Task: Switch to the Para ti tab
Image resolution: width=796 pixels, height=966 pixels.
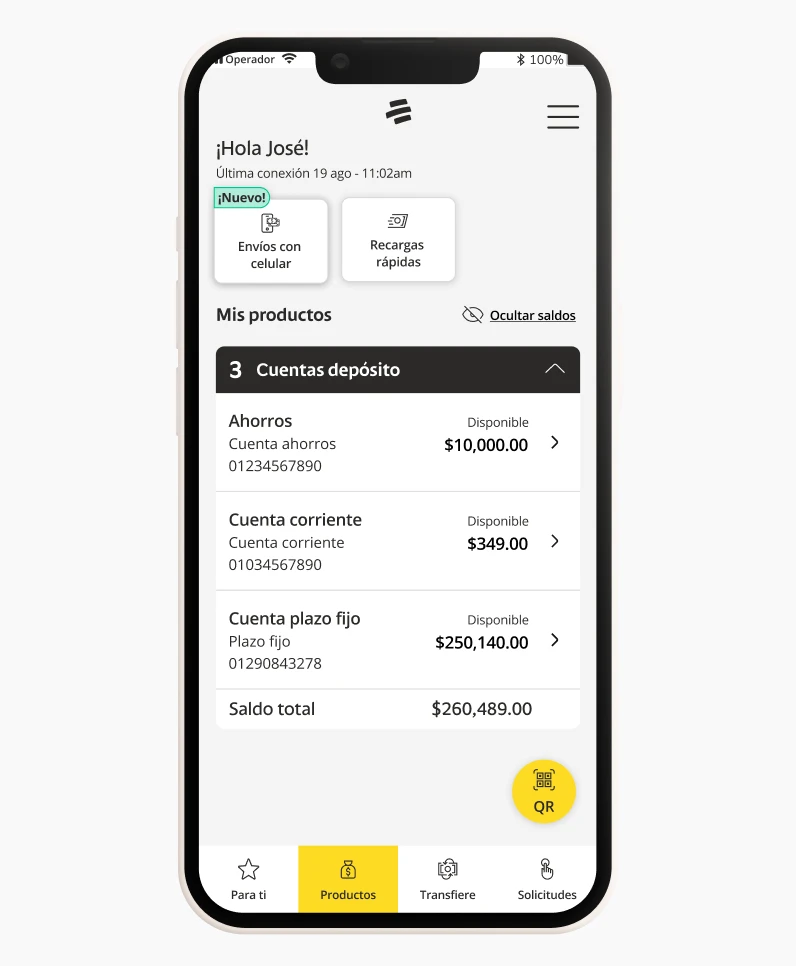Action: click(x=248, y=879)
